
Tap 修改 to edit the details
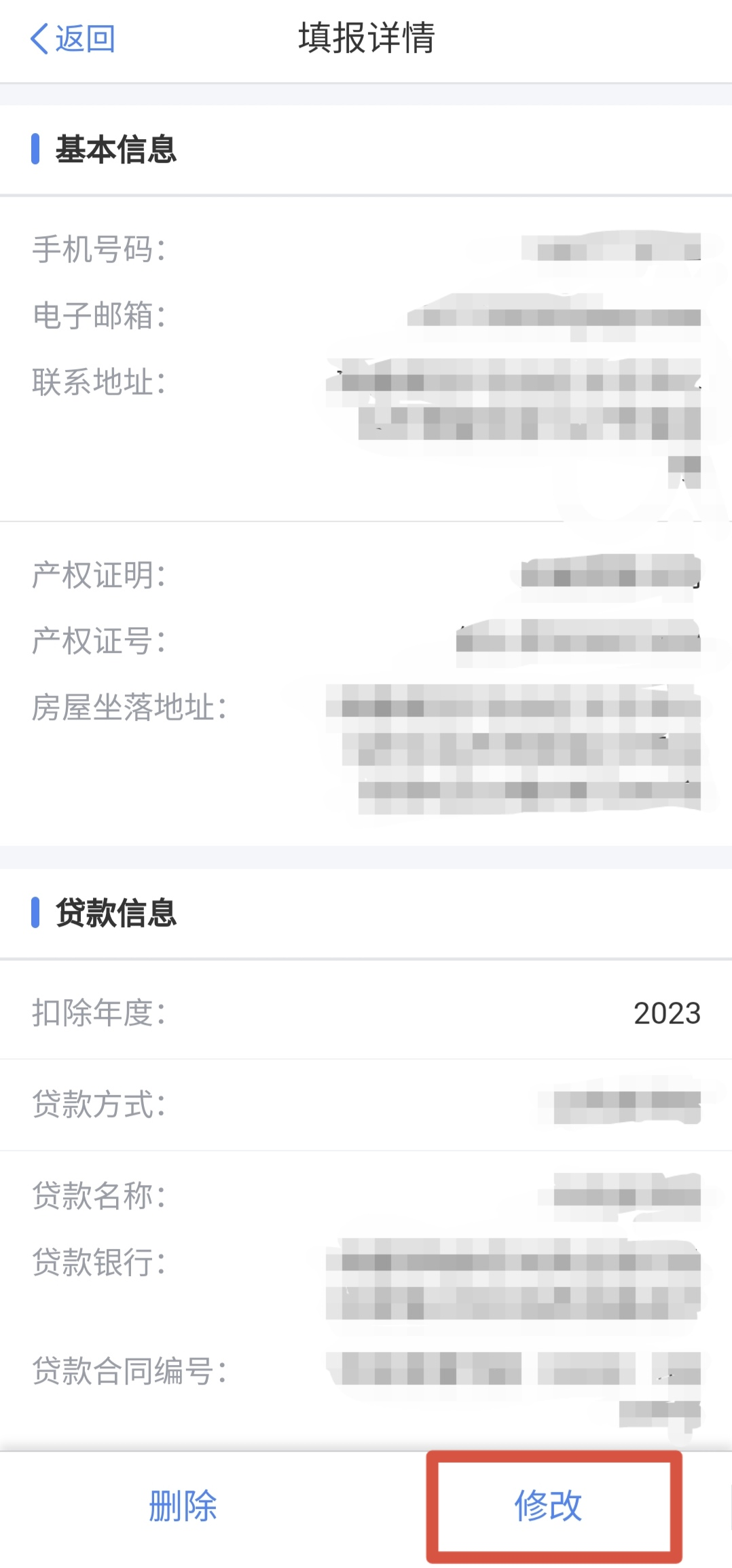549,1506
